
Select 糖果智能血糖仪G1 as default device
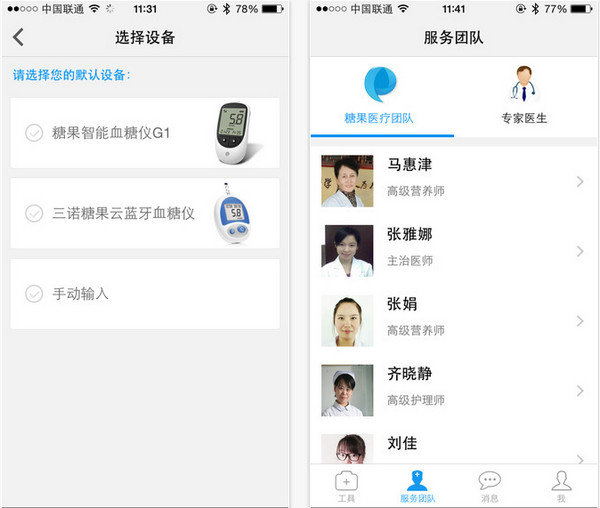click(145, 133)
